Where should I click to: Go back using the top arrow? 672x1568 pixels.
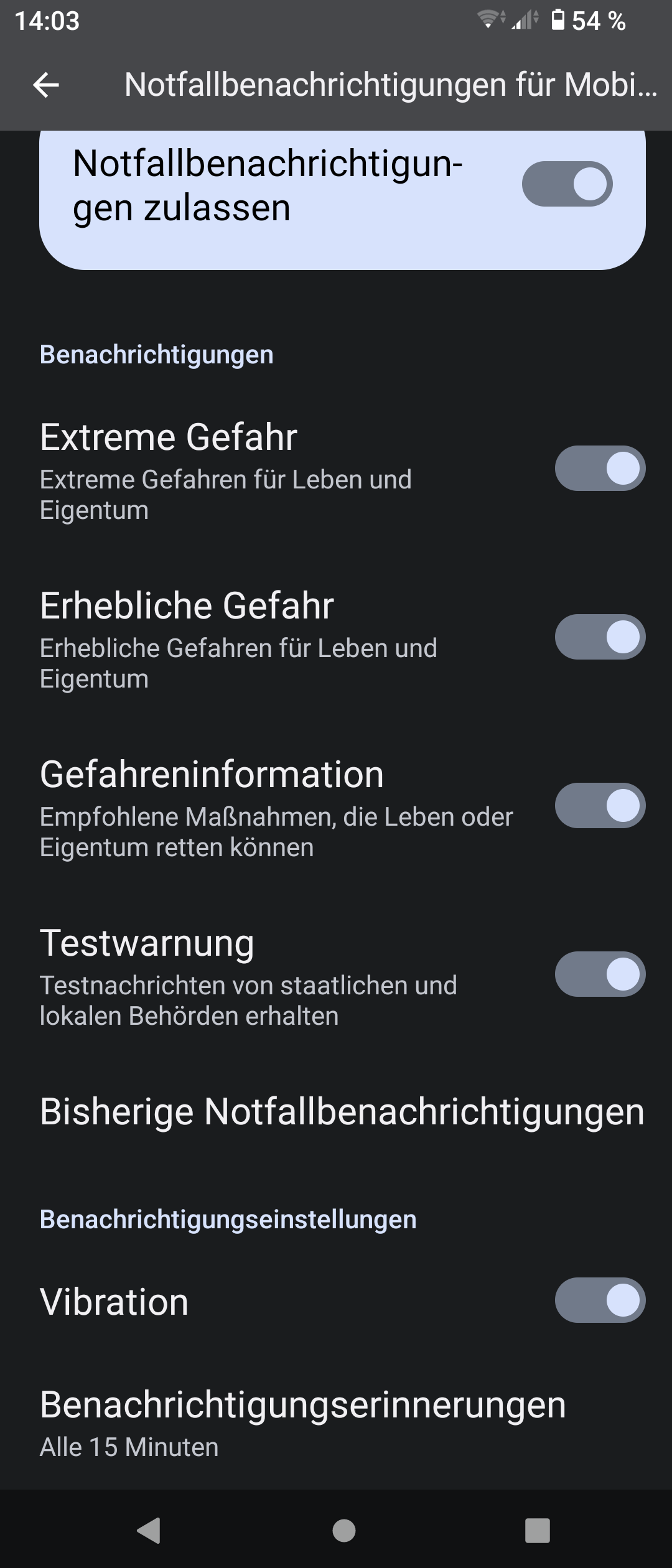46,85
